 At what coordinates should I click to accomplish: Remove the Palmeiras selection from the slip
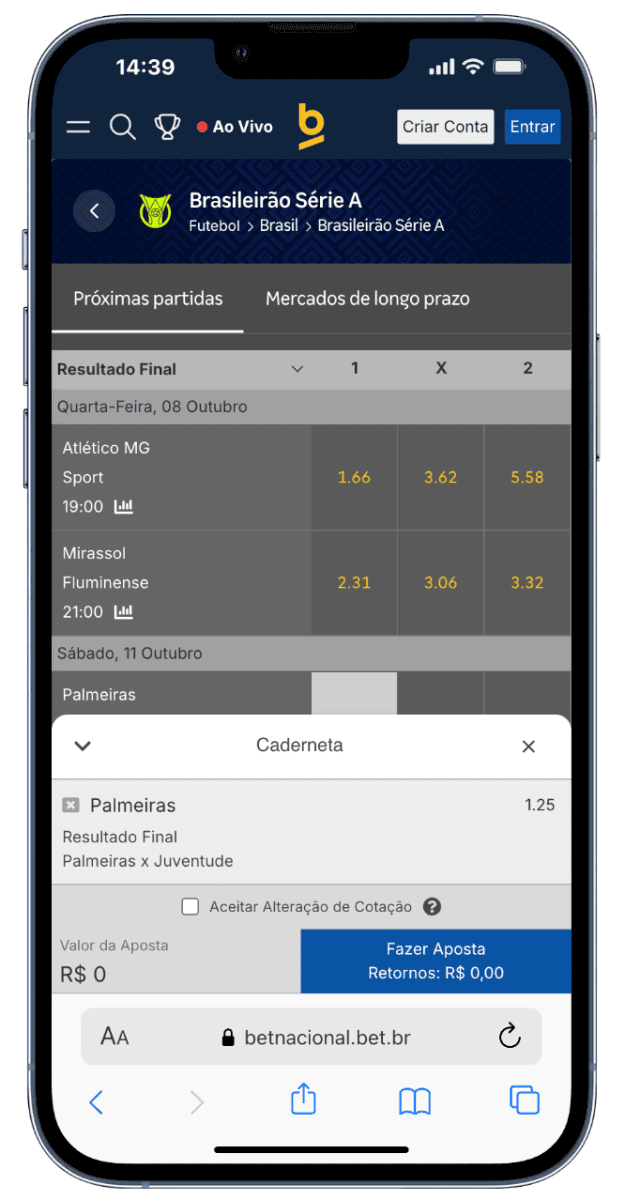pyautogui.click(x=71, y=805)
